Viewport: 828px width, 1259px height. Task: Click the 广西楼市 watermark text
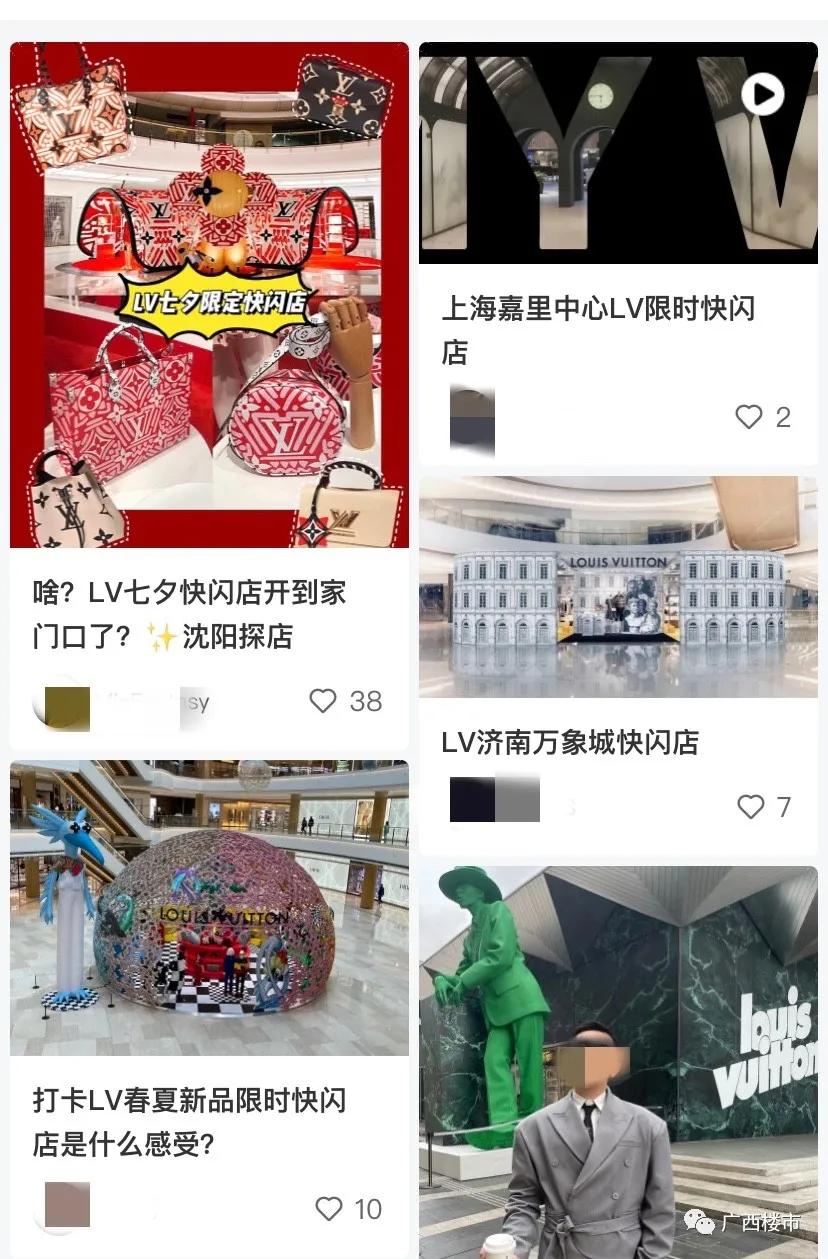[x=760, y=1220]
